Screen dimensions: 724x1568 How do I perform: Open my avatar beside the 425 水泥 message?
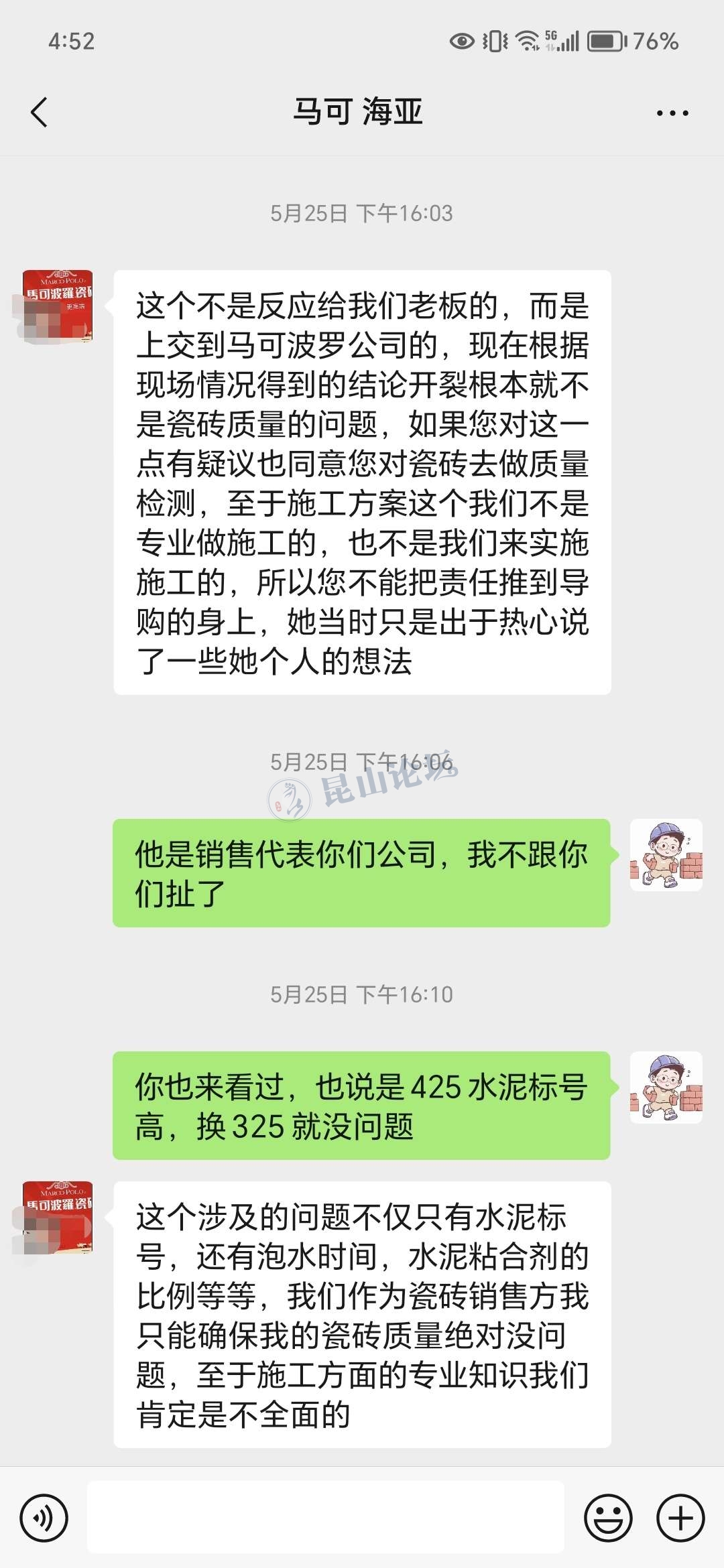[666, 1087]
